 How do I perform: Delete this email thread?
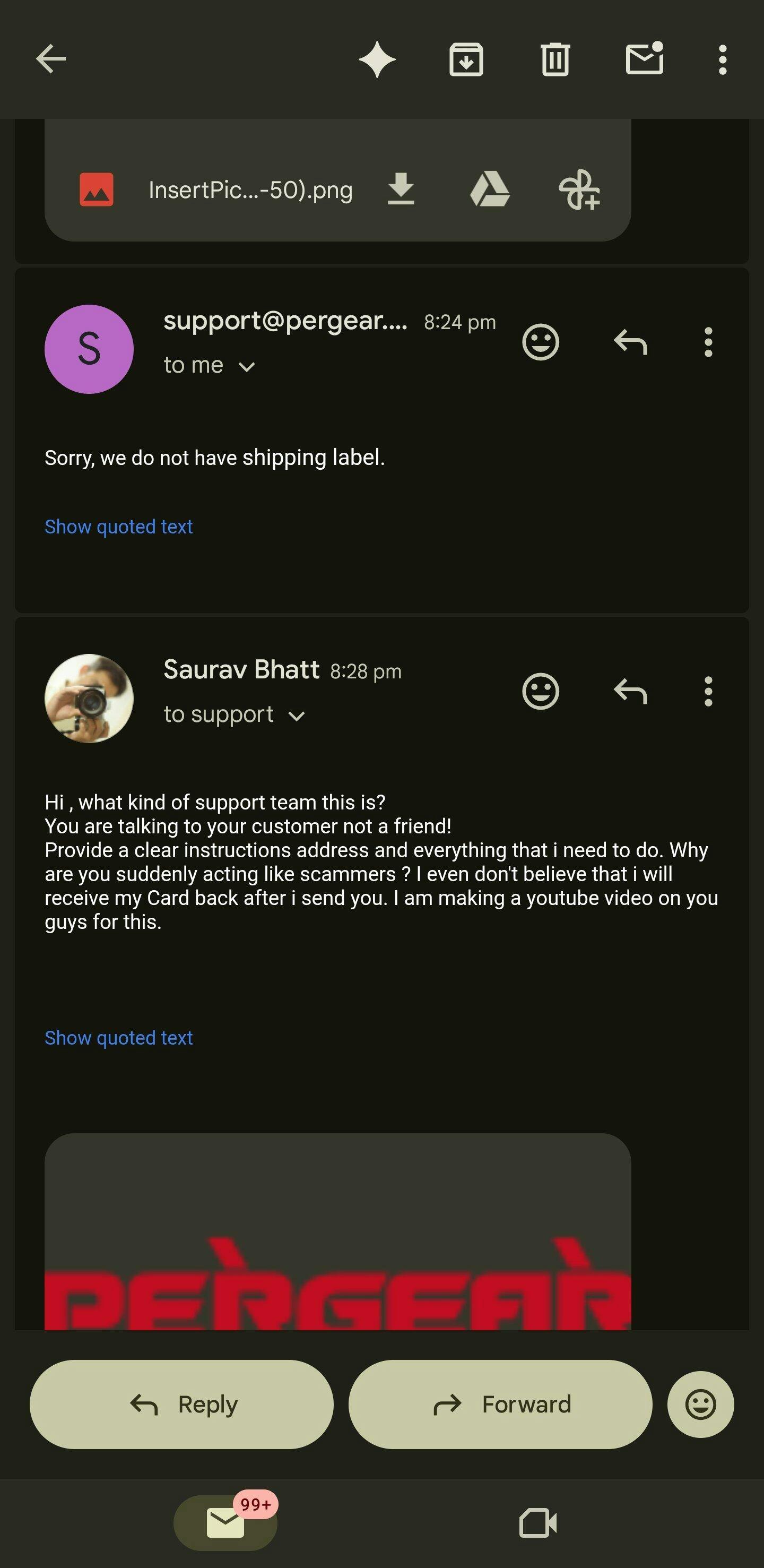click(x=555, y=59)
